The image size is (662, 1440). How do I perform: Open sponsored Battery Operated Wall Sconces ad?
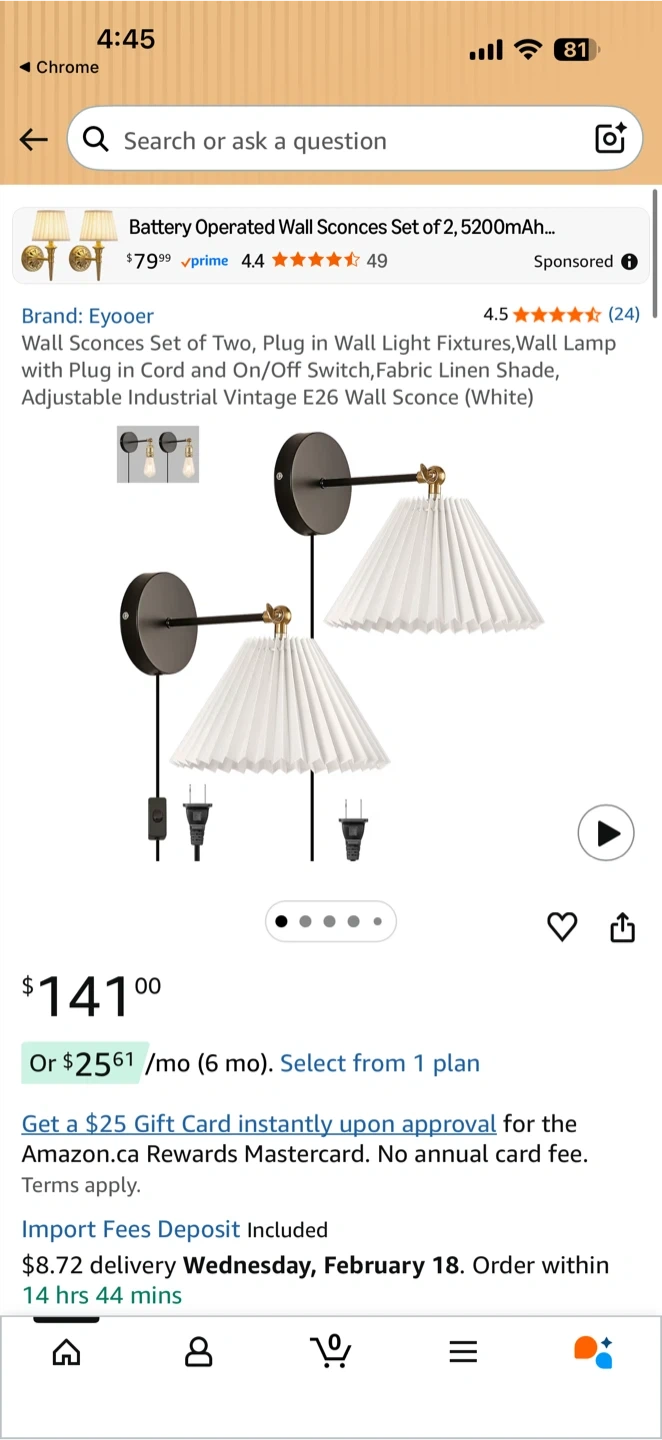[340, 228]
